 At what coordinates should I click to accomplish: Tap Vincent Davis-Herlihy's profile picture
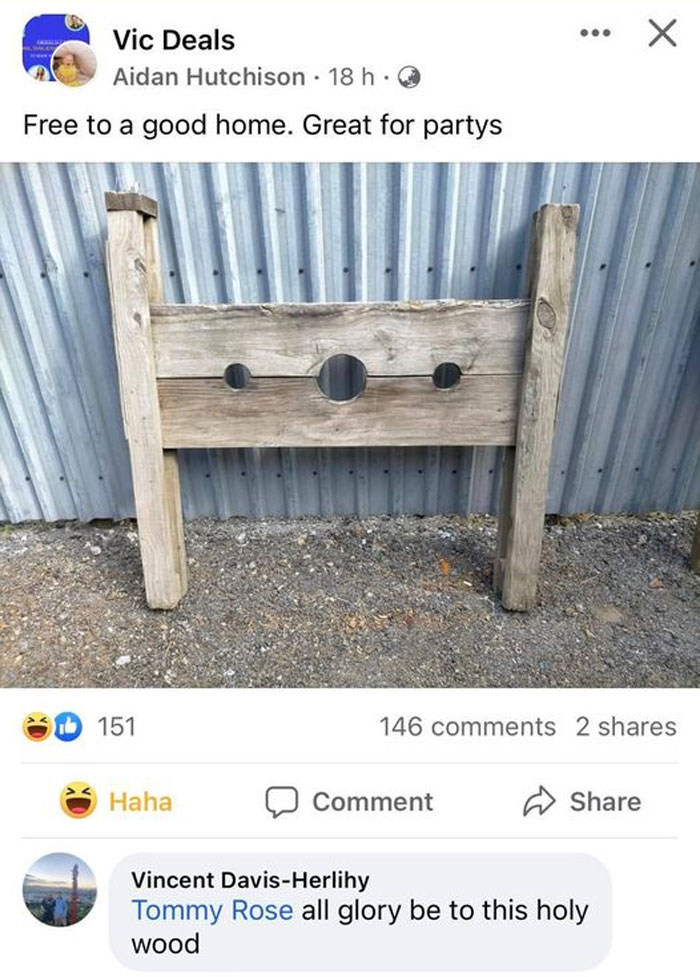pos(59,889)
